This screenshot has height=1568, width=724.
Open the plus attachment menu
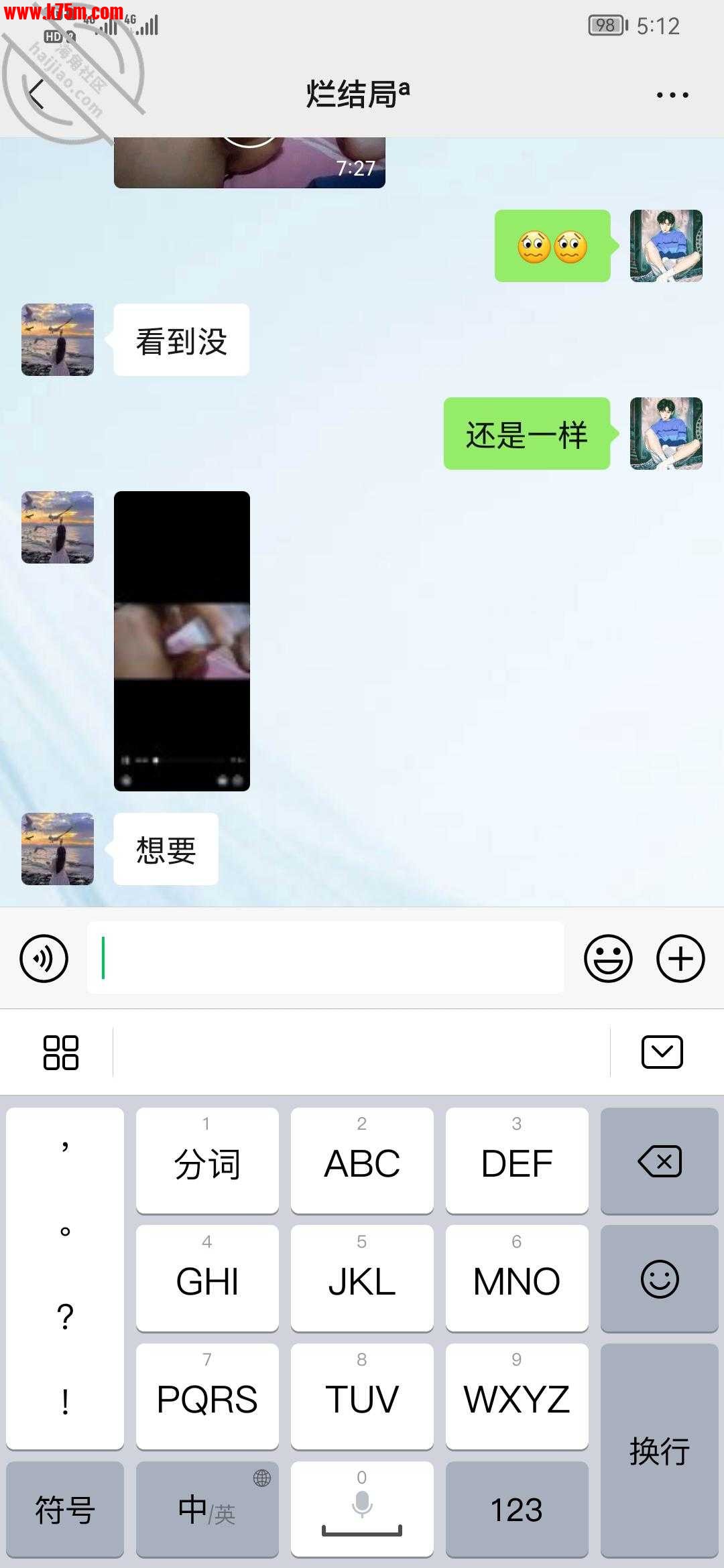[x=680, y=958]
